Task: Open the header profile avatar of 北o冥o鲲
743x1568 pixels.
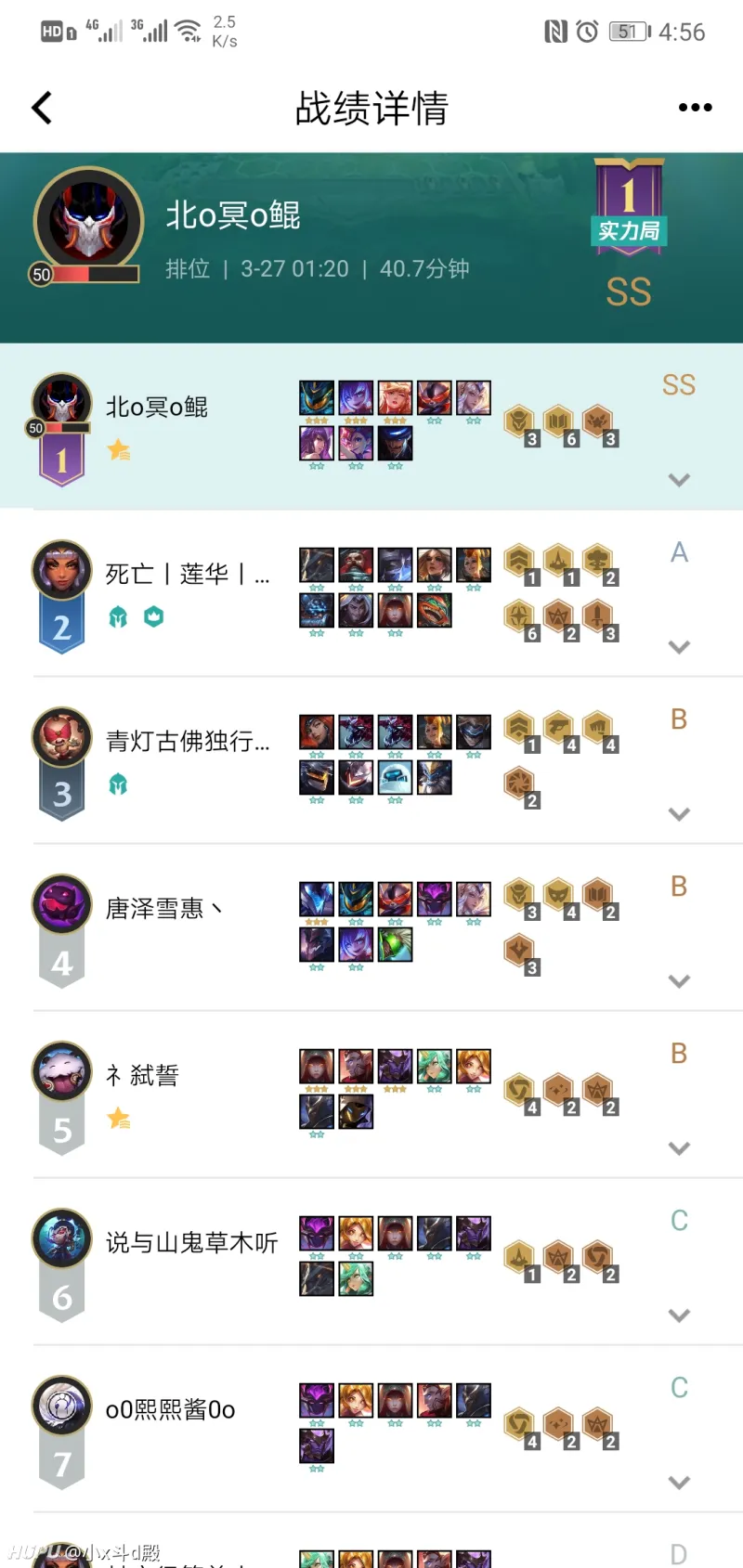Action: pos(88,223)
